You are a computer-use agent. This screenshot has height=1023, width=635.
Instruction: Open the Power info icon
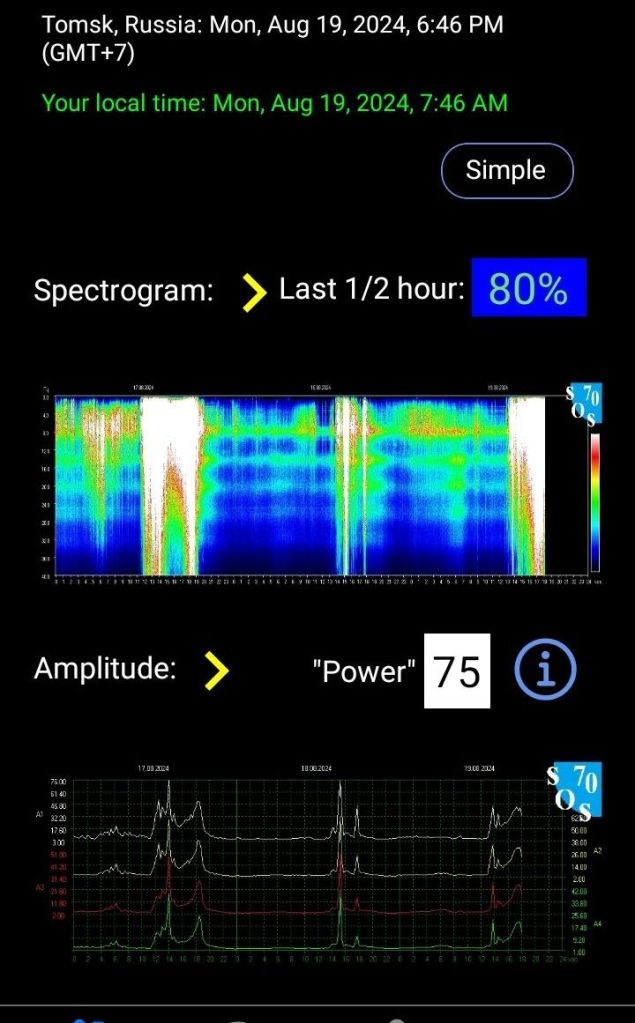[545, 670]
